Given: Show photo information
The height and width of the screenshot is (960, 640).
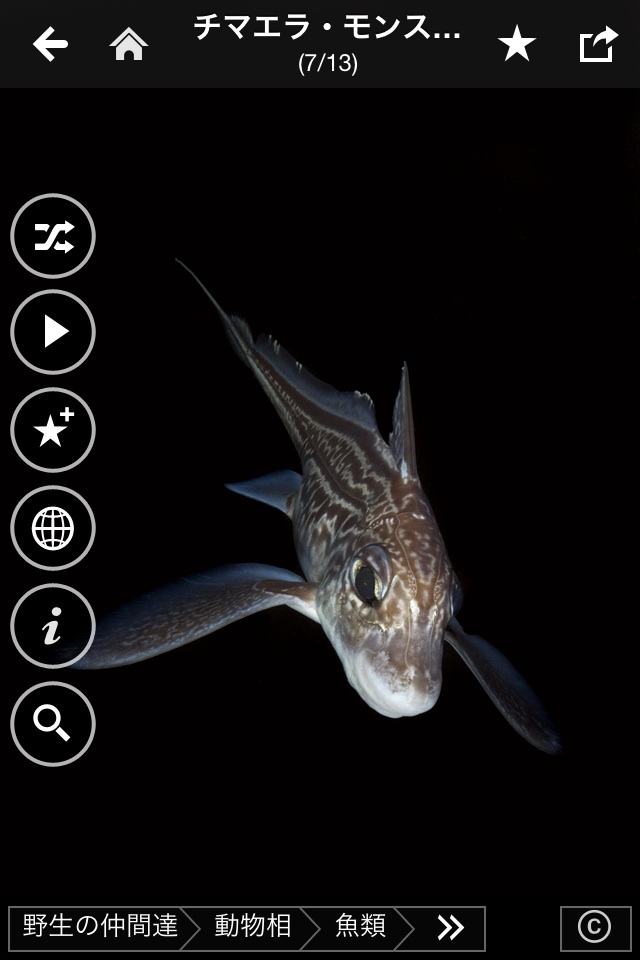Looking at the screenshot, I should (x=53, y=626).
